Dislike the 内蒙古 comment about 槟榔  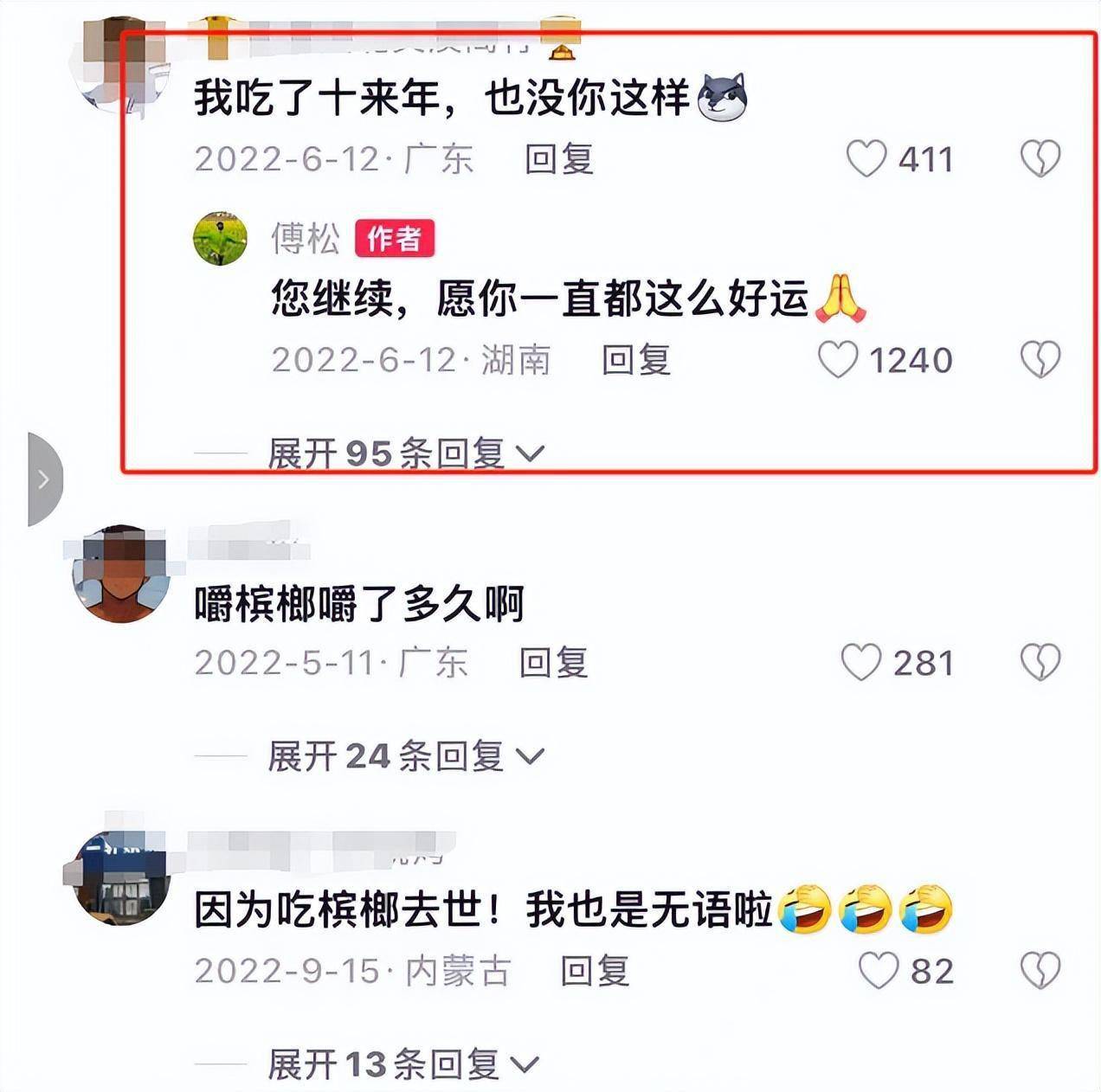(1040, 971)
